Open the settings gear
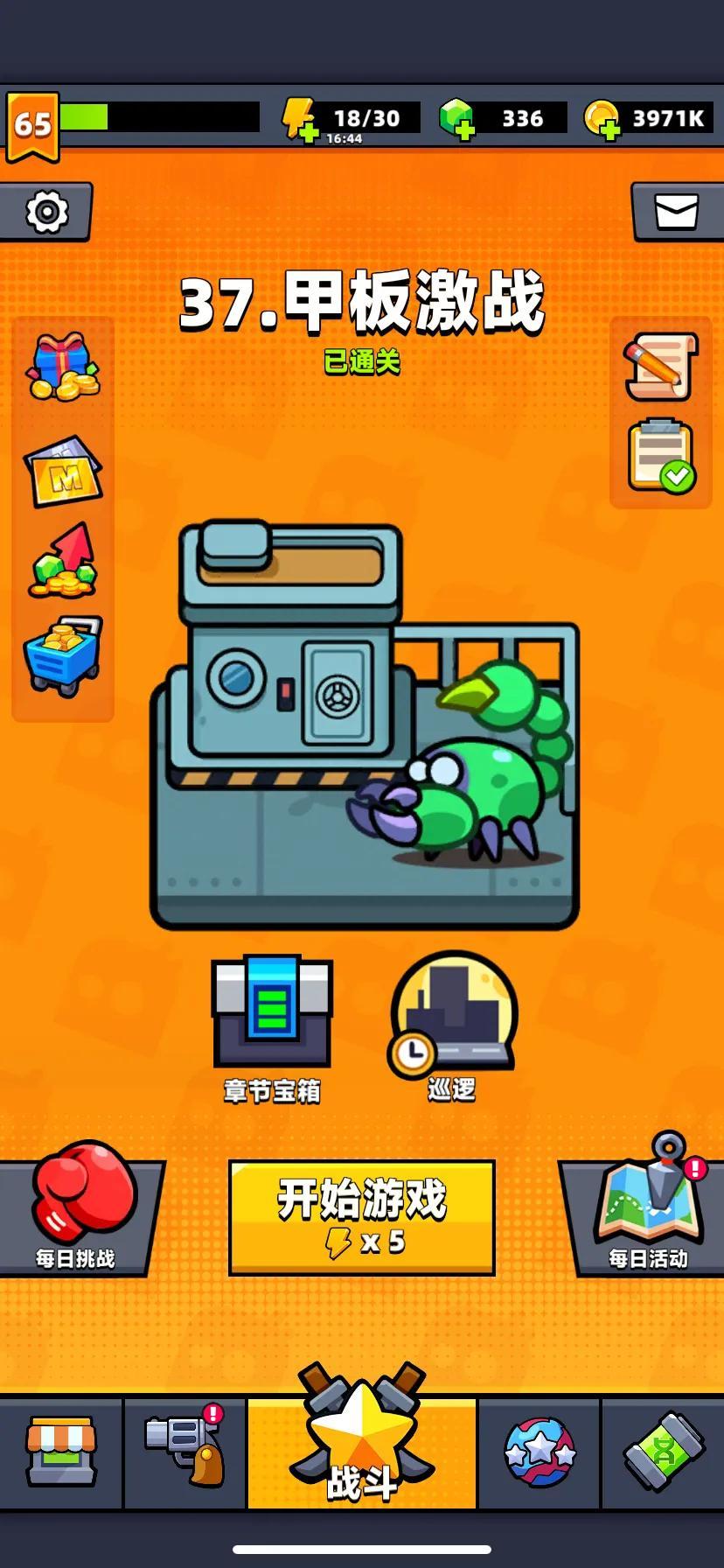This screenshot has height=1568, width=724. [46, 211]
